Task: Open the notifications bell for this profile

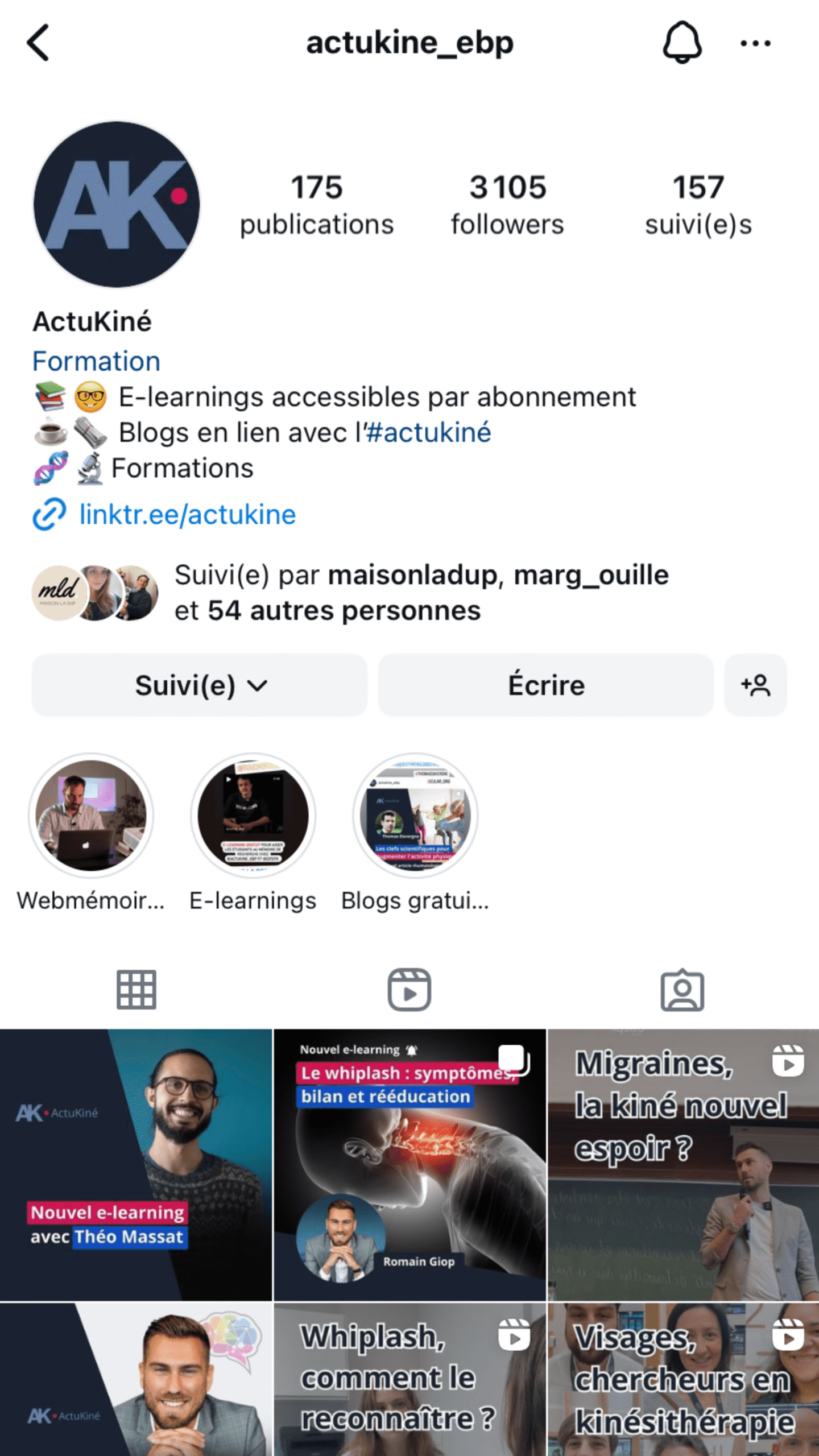Action: point(682,43)
